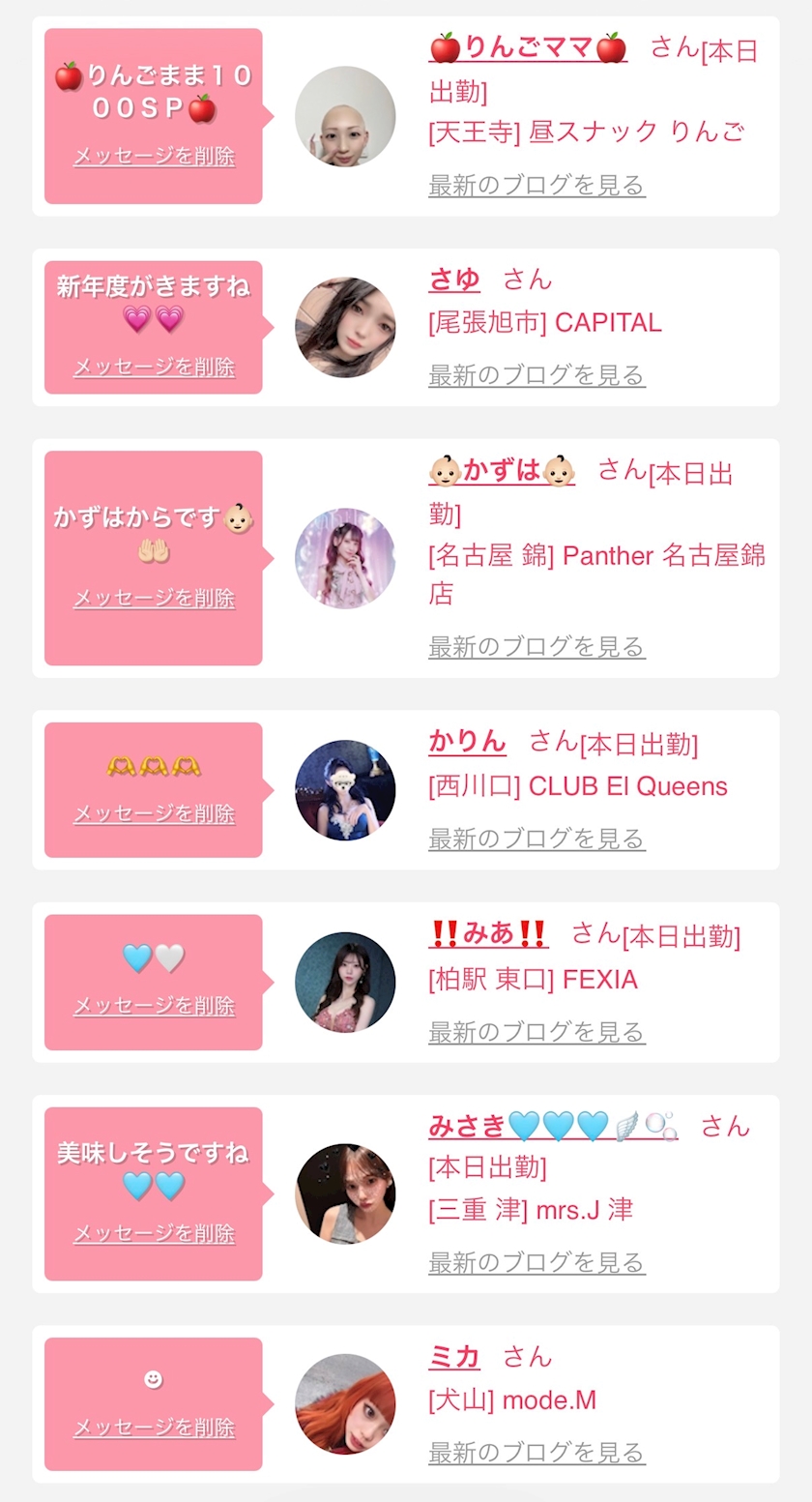The image size is (812, 1502).
Task: View さゆ's latest blog
Action: 536,374
